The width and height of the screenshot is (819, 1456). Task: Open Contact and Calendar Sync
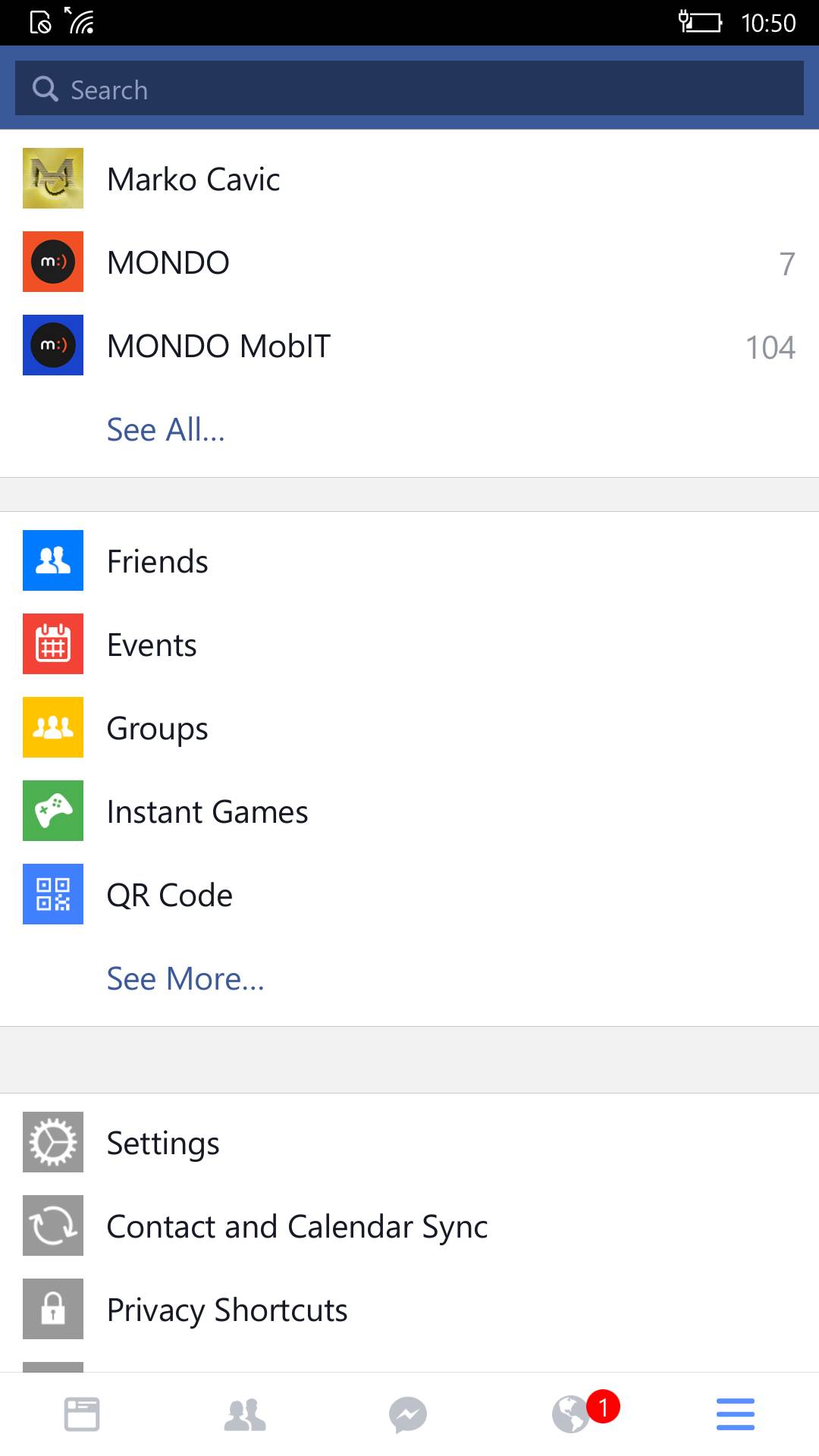point(297,1226)
